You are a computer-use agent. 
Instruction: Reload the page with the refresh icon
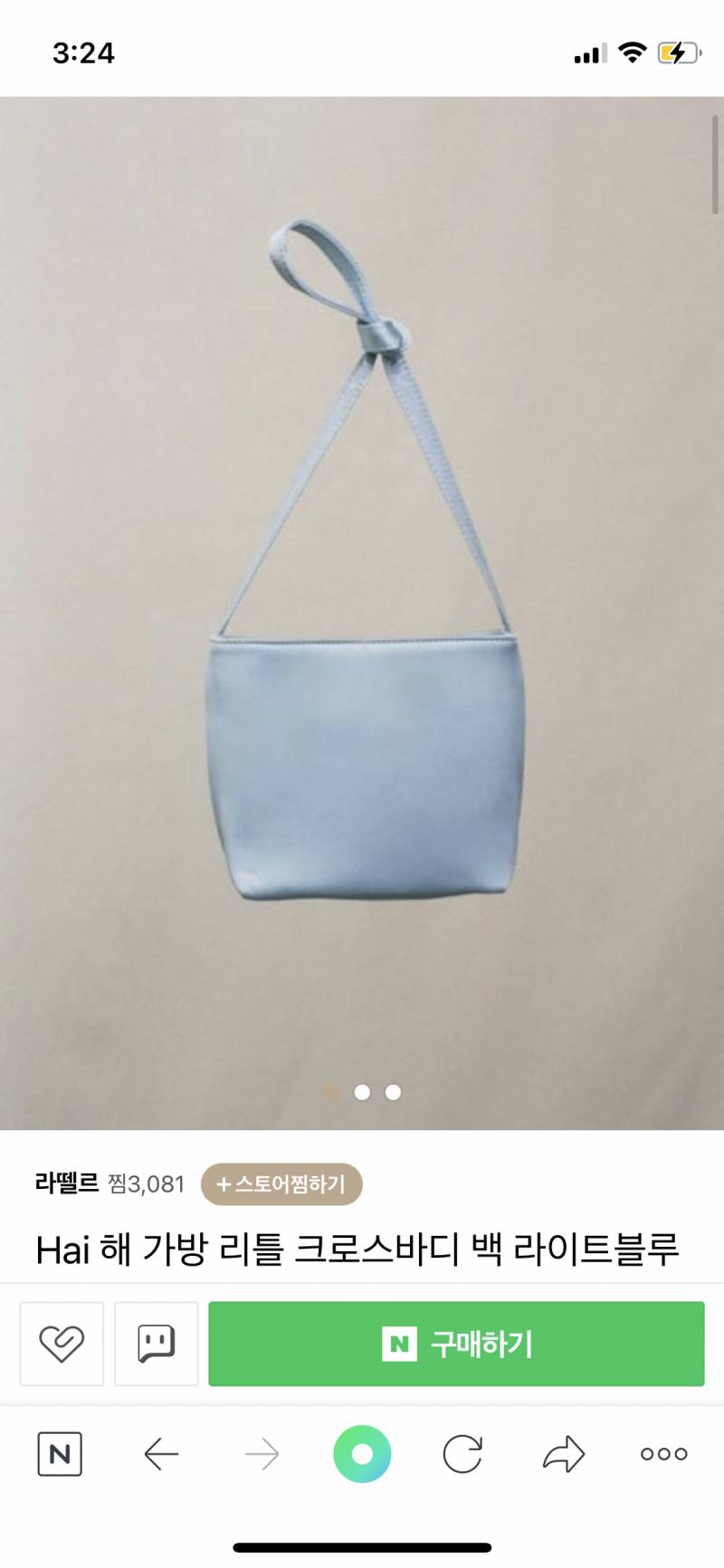click(462, 1454)
